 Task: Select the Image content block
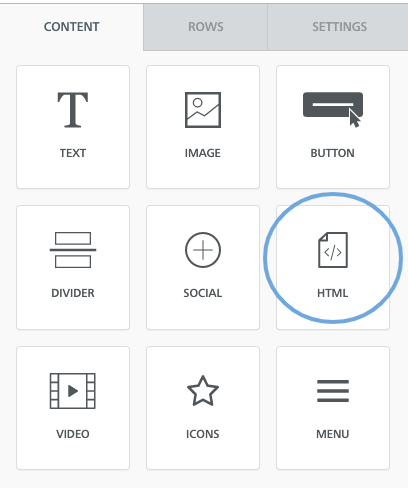[x=203, y=127]
